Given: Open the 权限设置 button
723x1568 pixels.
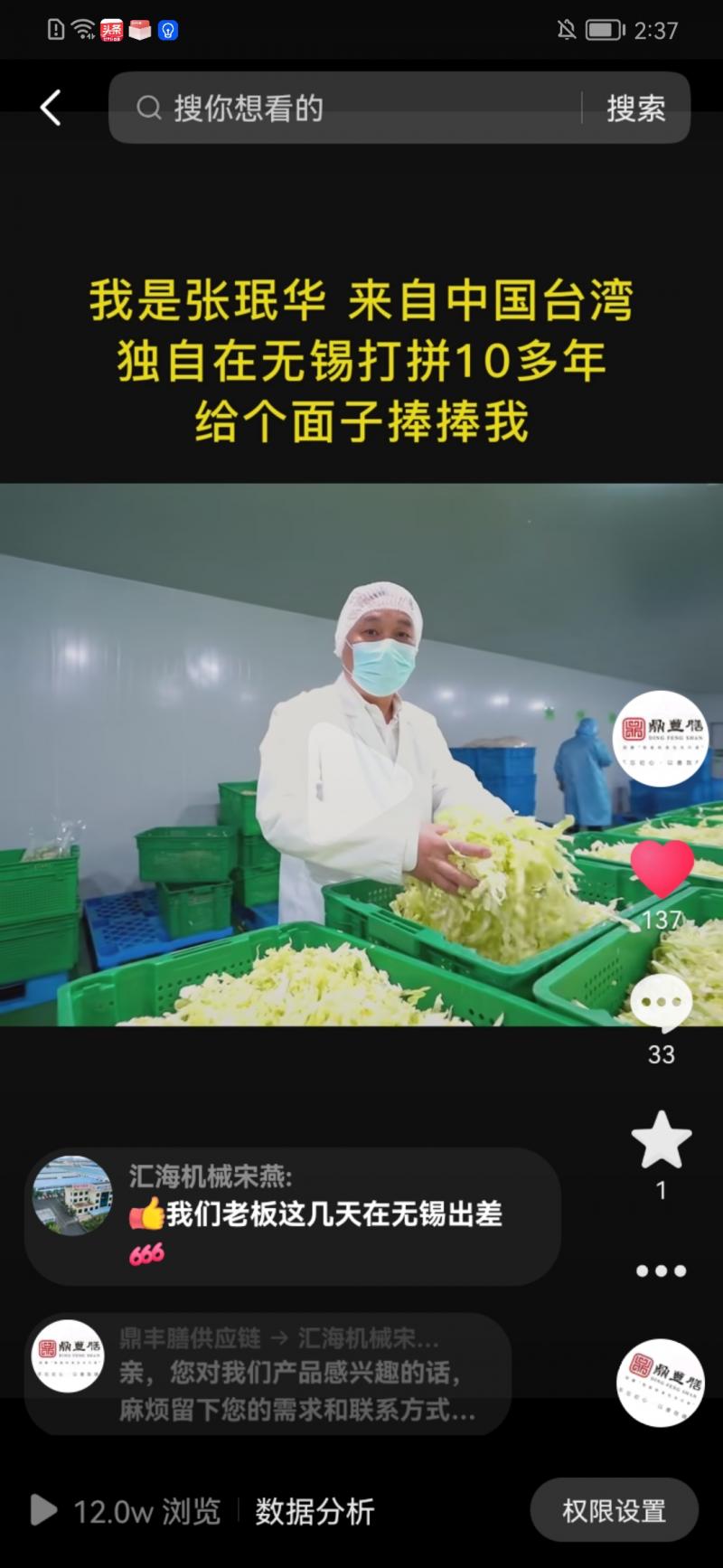Looking at the screenshot, I should (614, 1510).
